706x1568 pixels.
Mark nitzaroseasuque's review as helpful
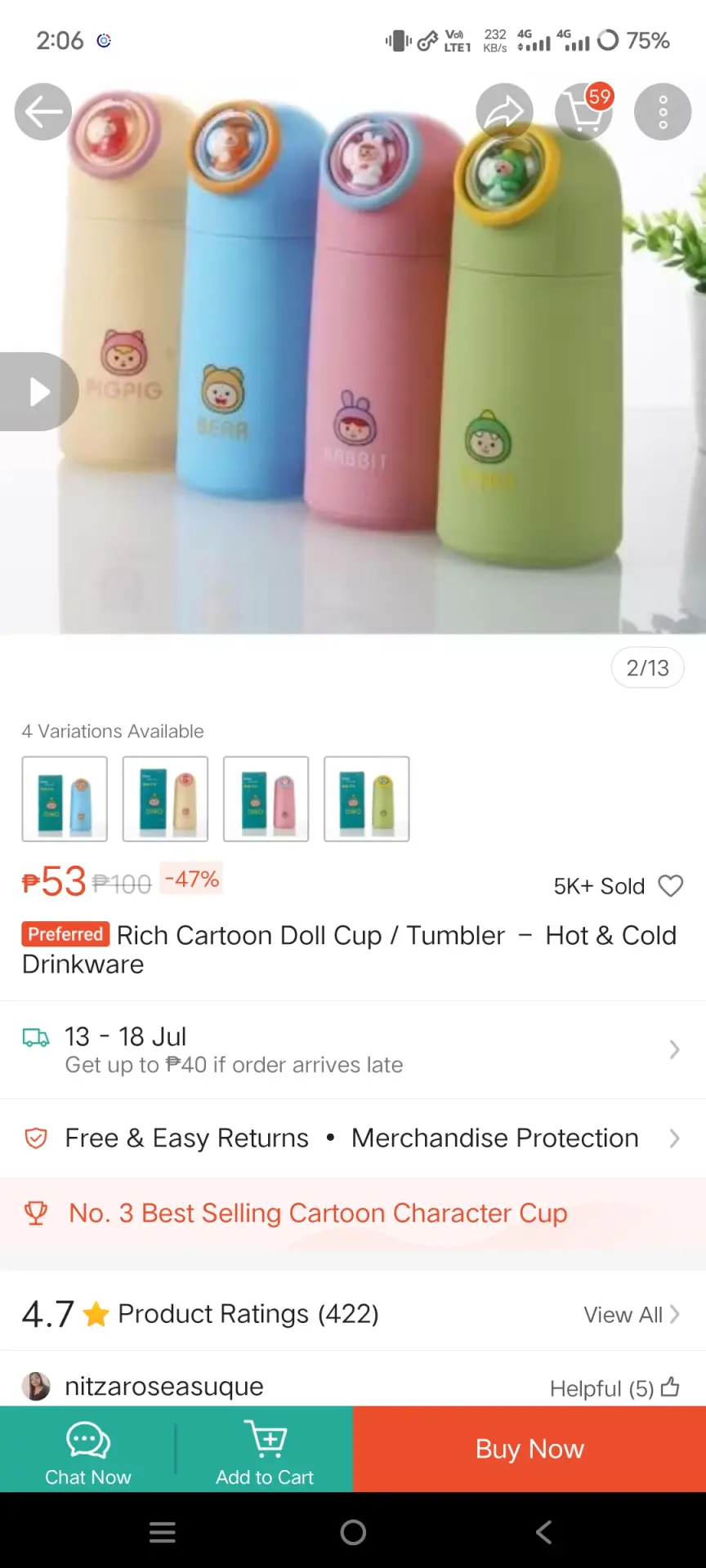(x=614, y=1388)
